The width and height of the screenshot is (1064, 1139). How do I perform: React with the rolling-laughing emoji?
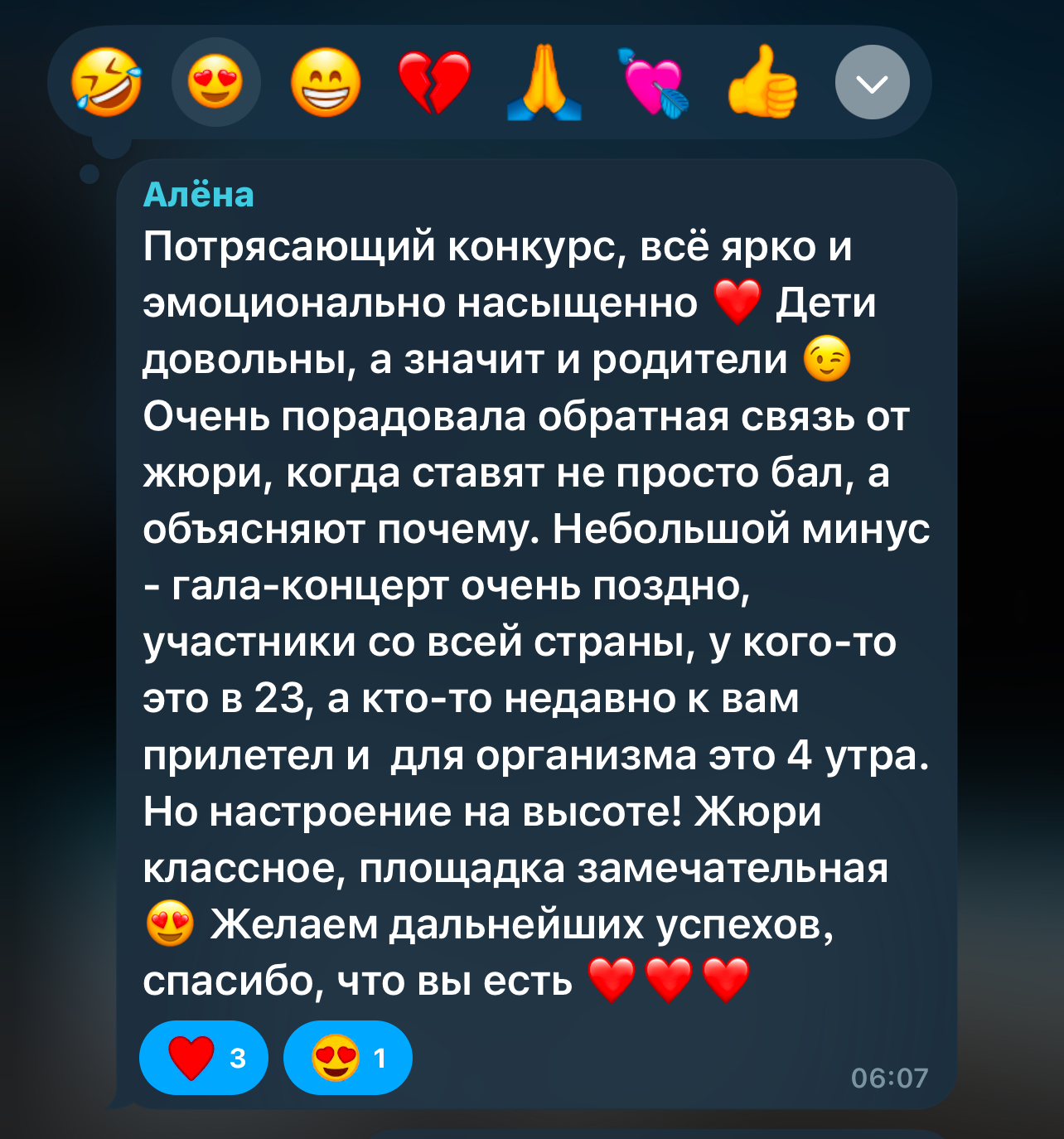[106, 82]
